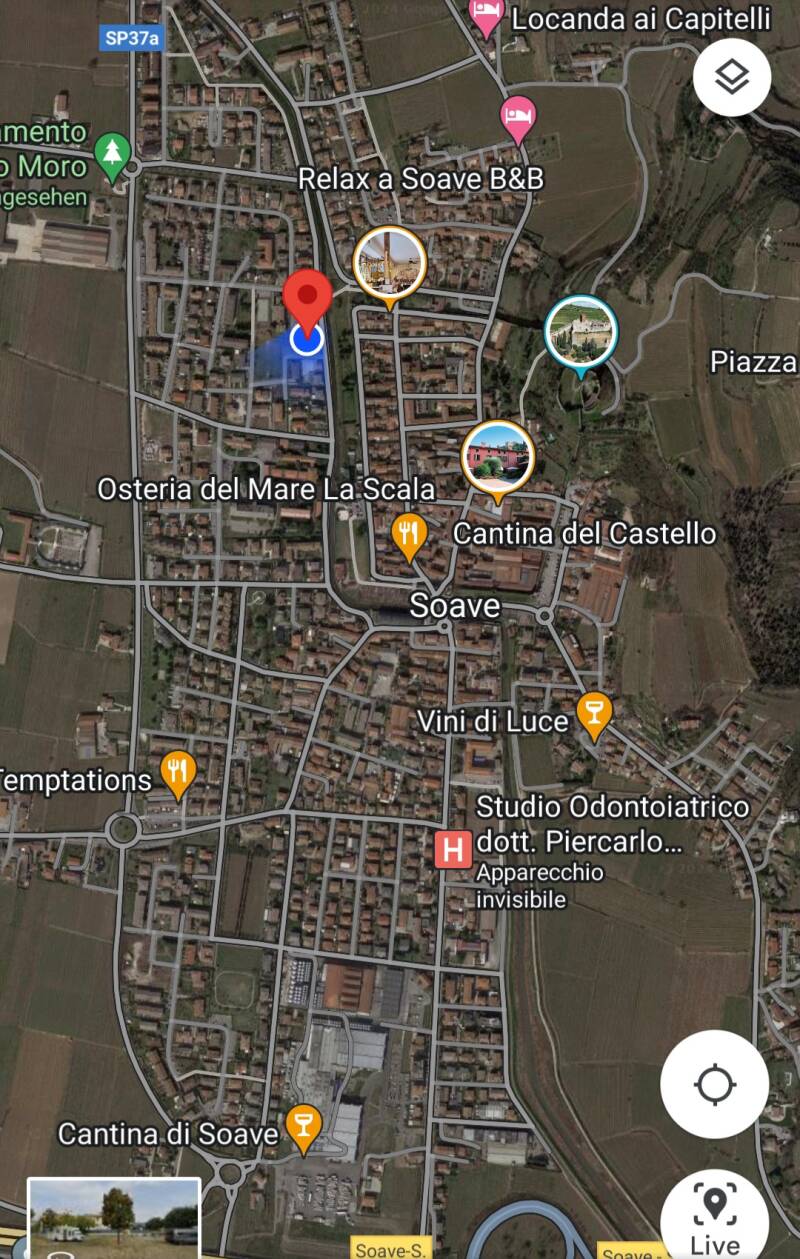Tap the park marker near Moro

113,154
